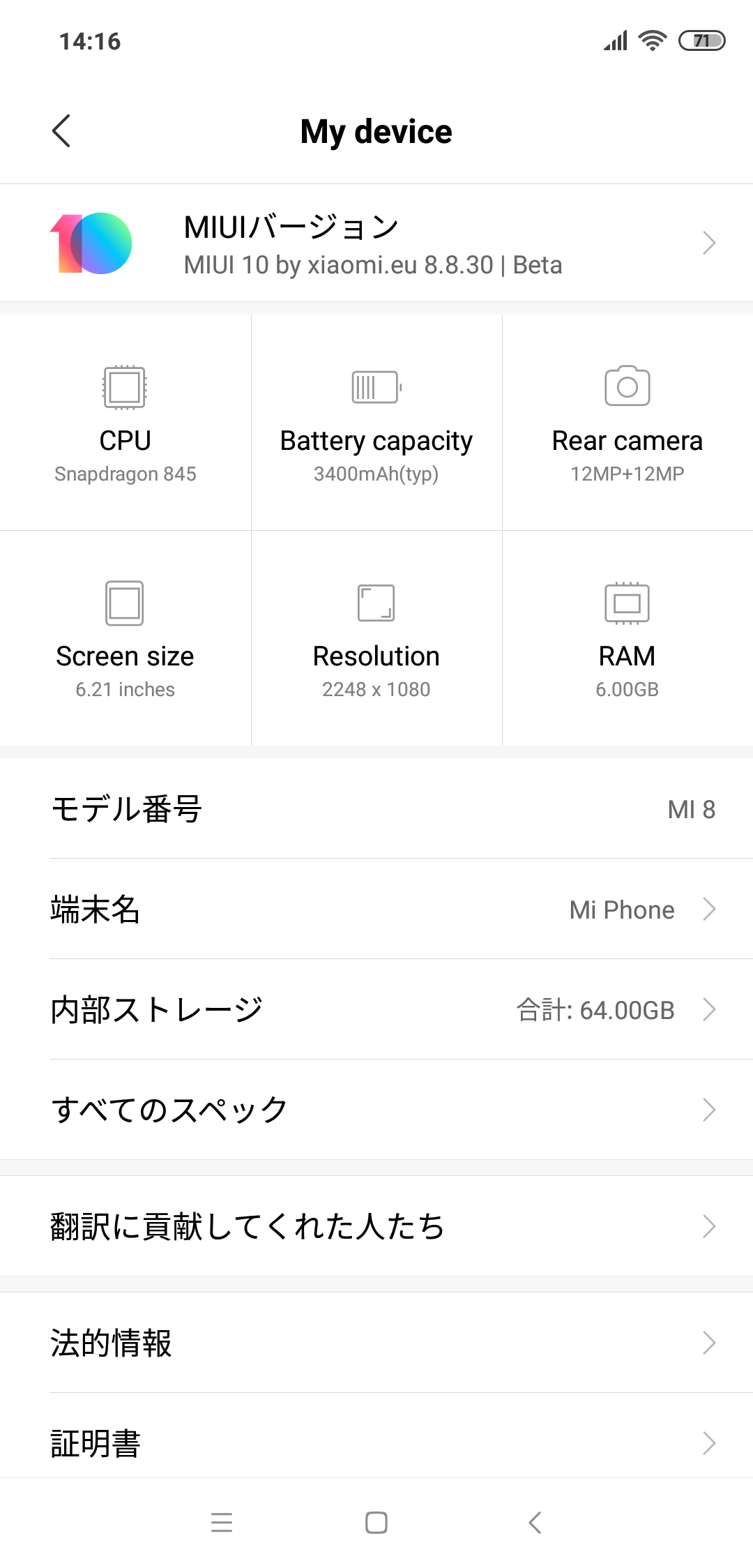Image resolution: width=753 pixels, height=1568 pixels.
Task: Open 内部ストレージ storage details
Action: 376,1009
